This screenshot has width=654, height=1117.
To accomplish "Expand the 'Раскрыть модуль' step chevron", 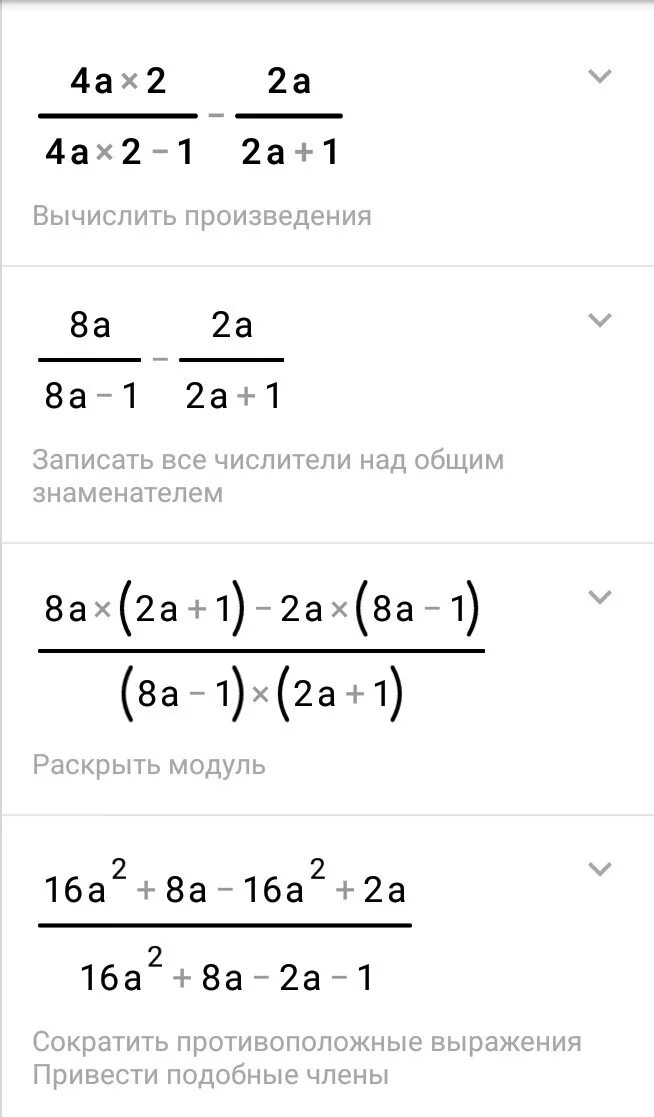I will click(x=600, y=597).
